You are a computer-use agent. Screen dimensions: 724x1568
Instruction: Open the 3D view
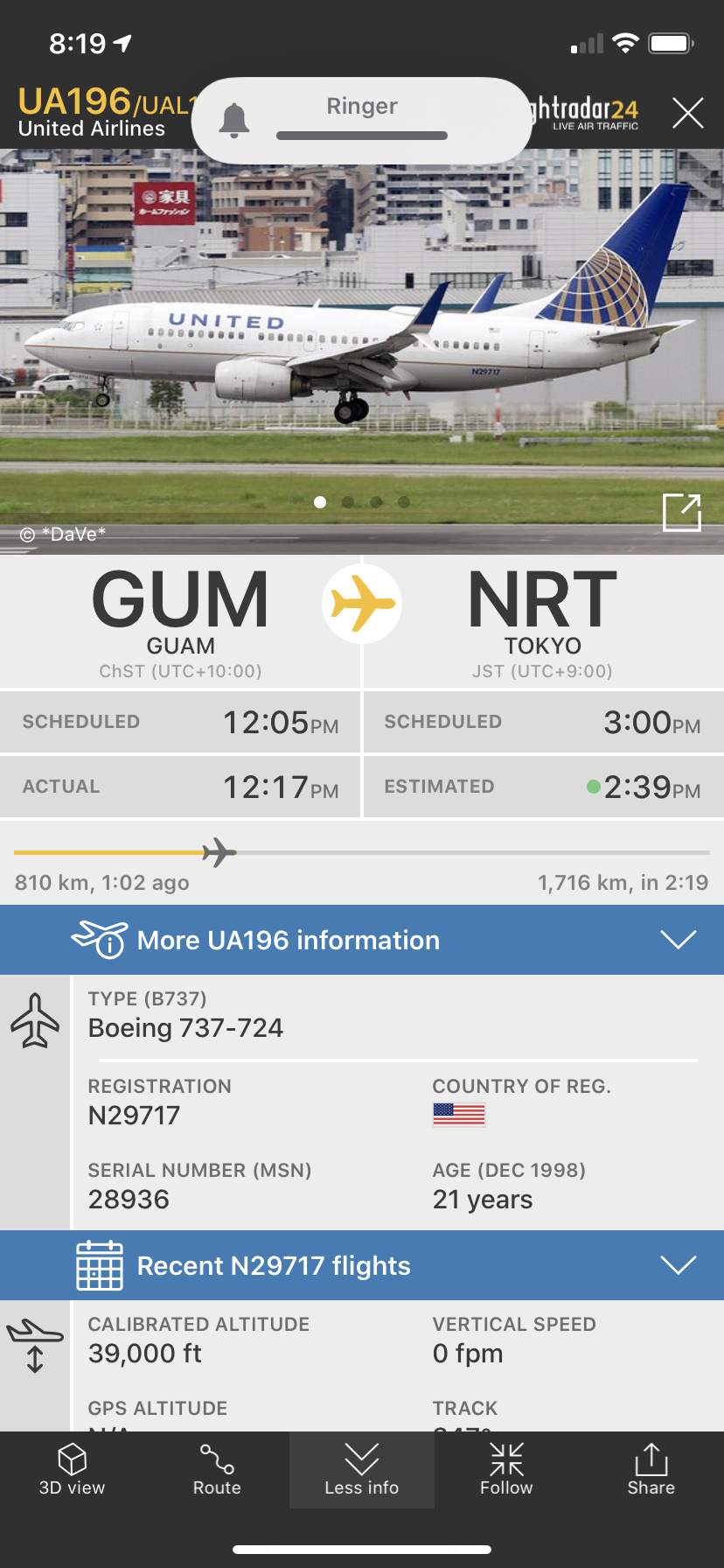coord(72,1470)
